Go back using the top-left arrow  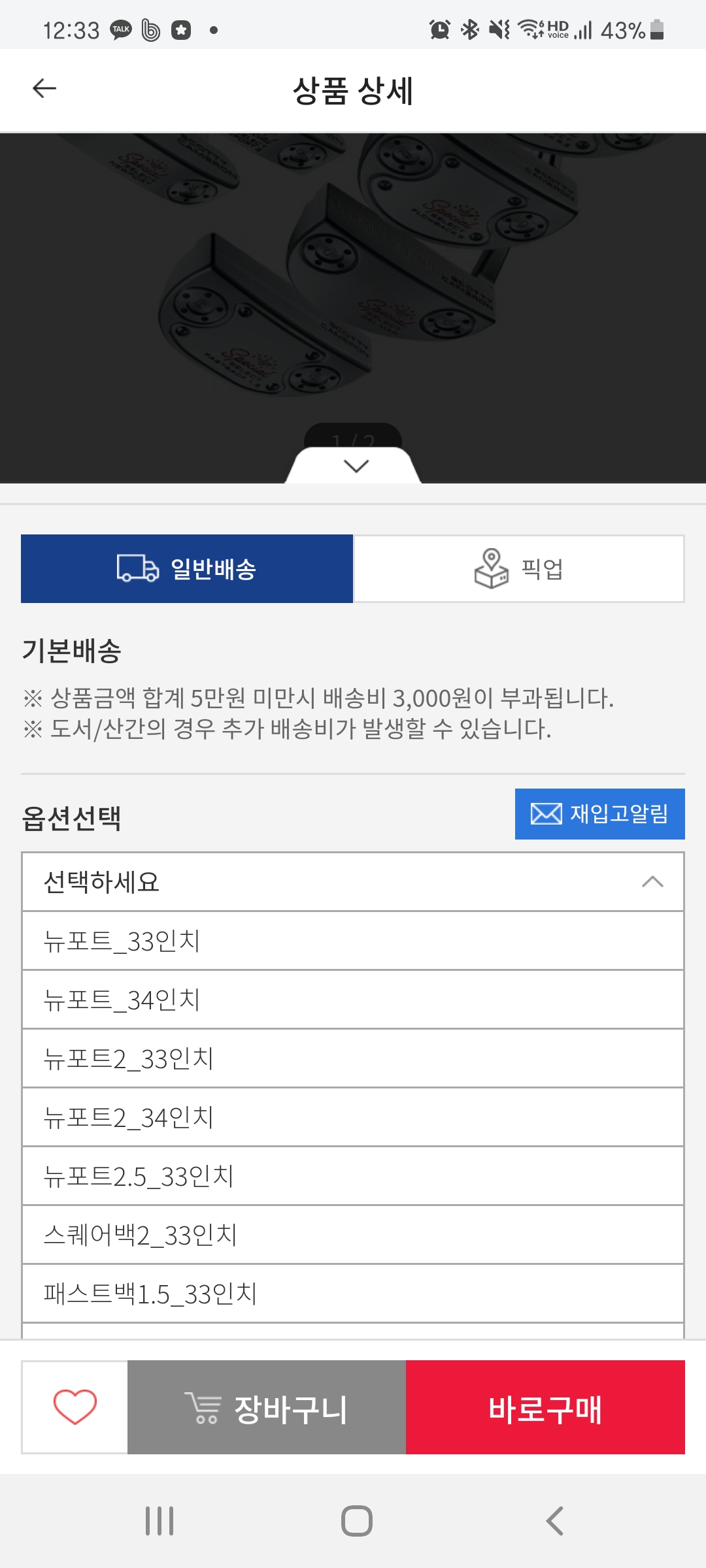pos(44,88)
